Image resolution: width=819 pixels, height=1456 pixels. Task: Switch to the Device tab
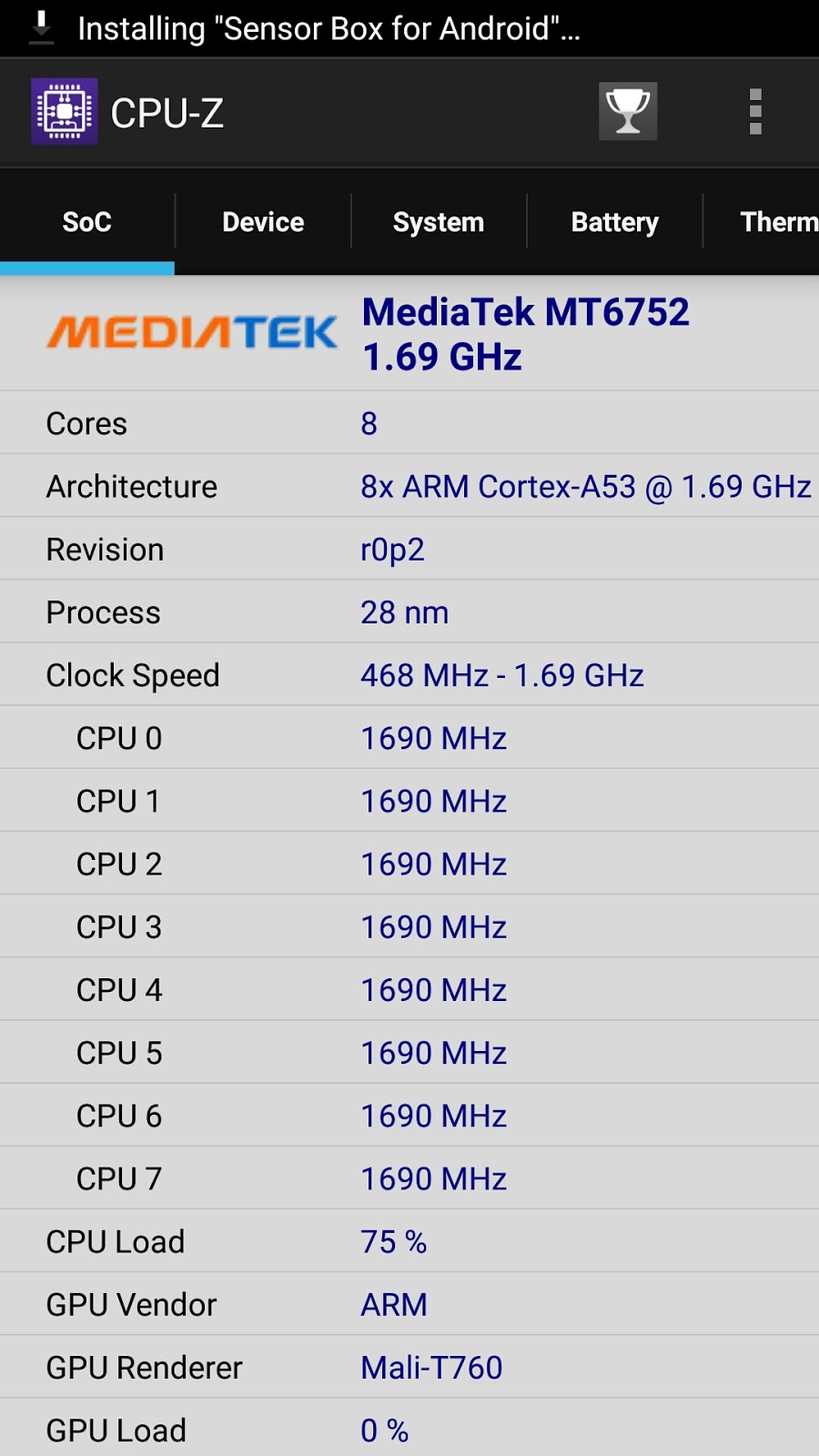(x=263, y=222)
